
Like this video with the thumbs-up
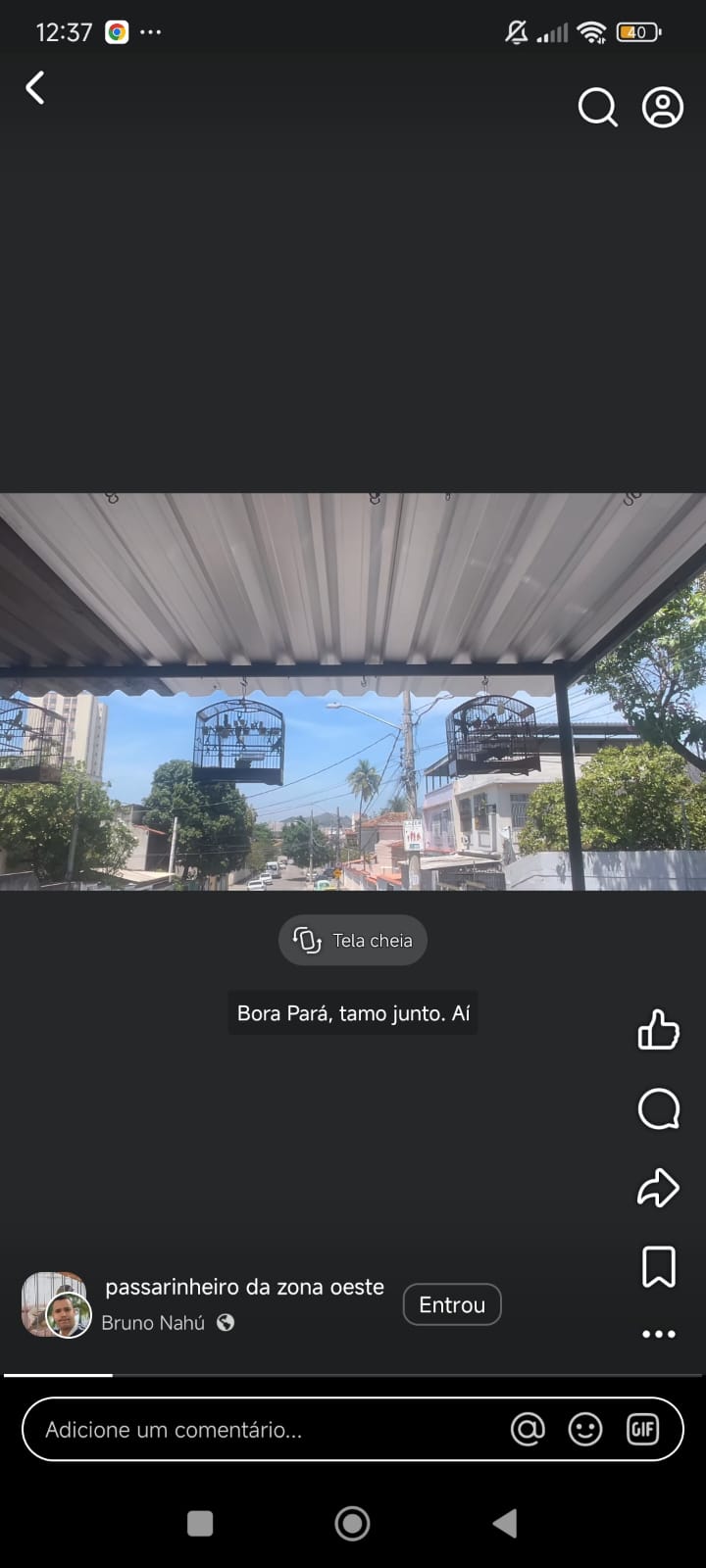[x=658, y=1030]
